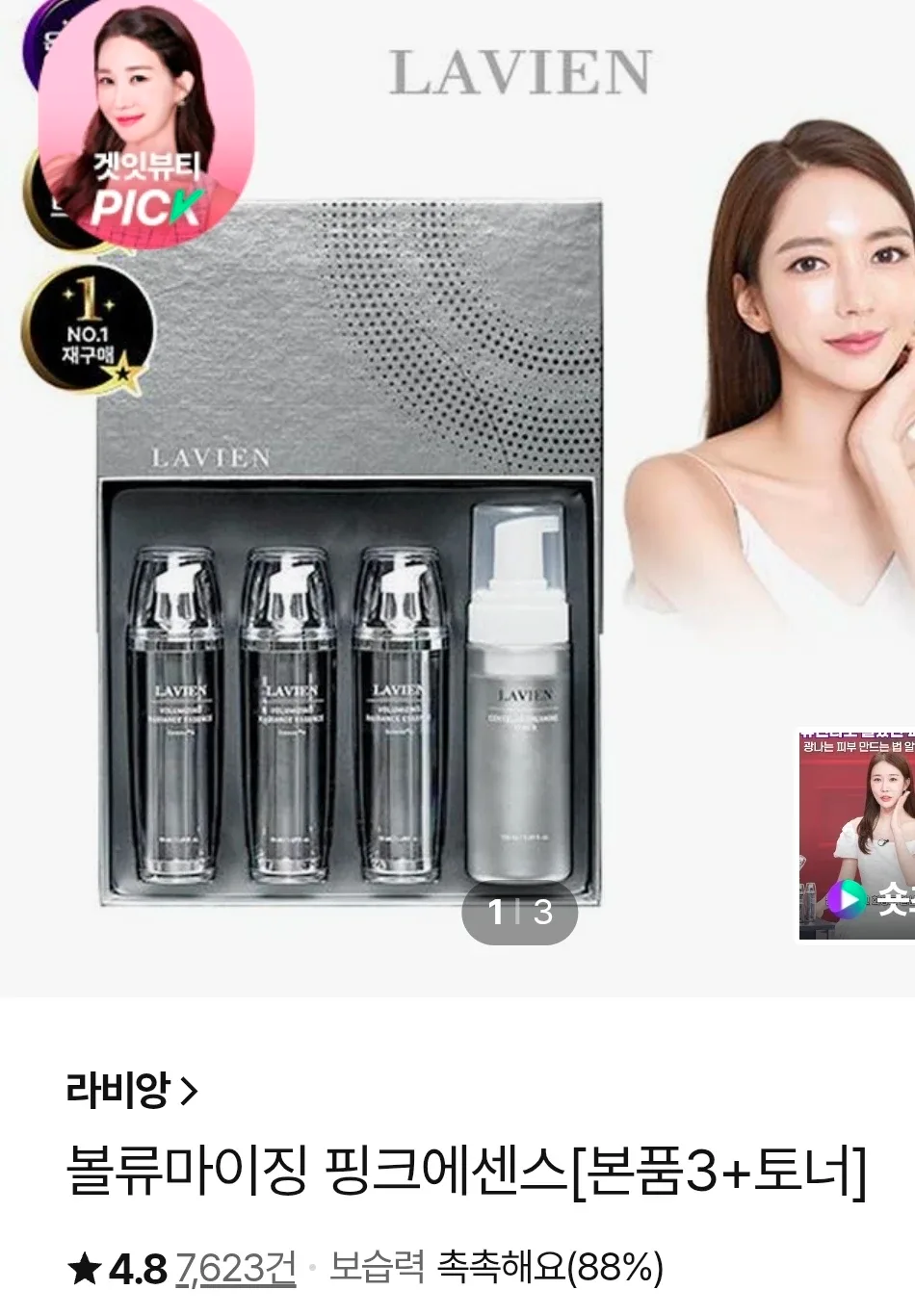Play the short video thumbnail
This screenshot has height=1316, width=915.
[x=855, y=836]
